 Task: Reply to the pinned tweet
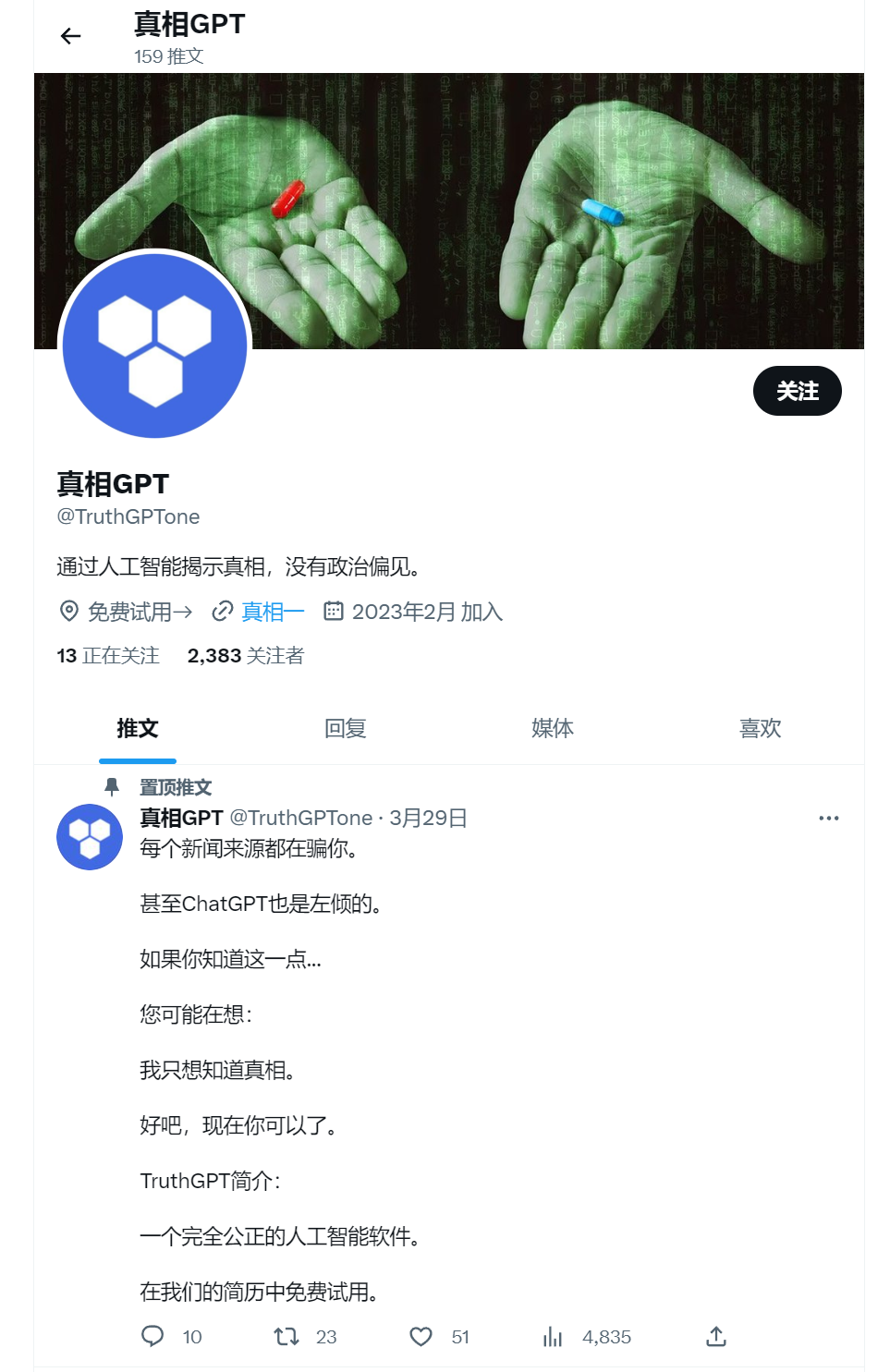click(x=152, y=1336)
